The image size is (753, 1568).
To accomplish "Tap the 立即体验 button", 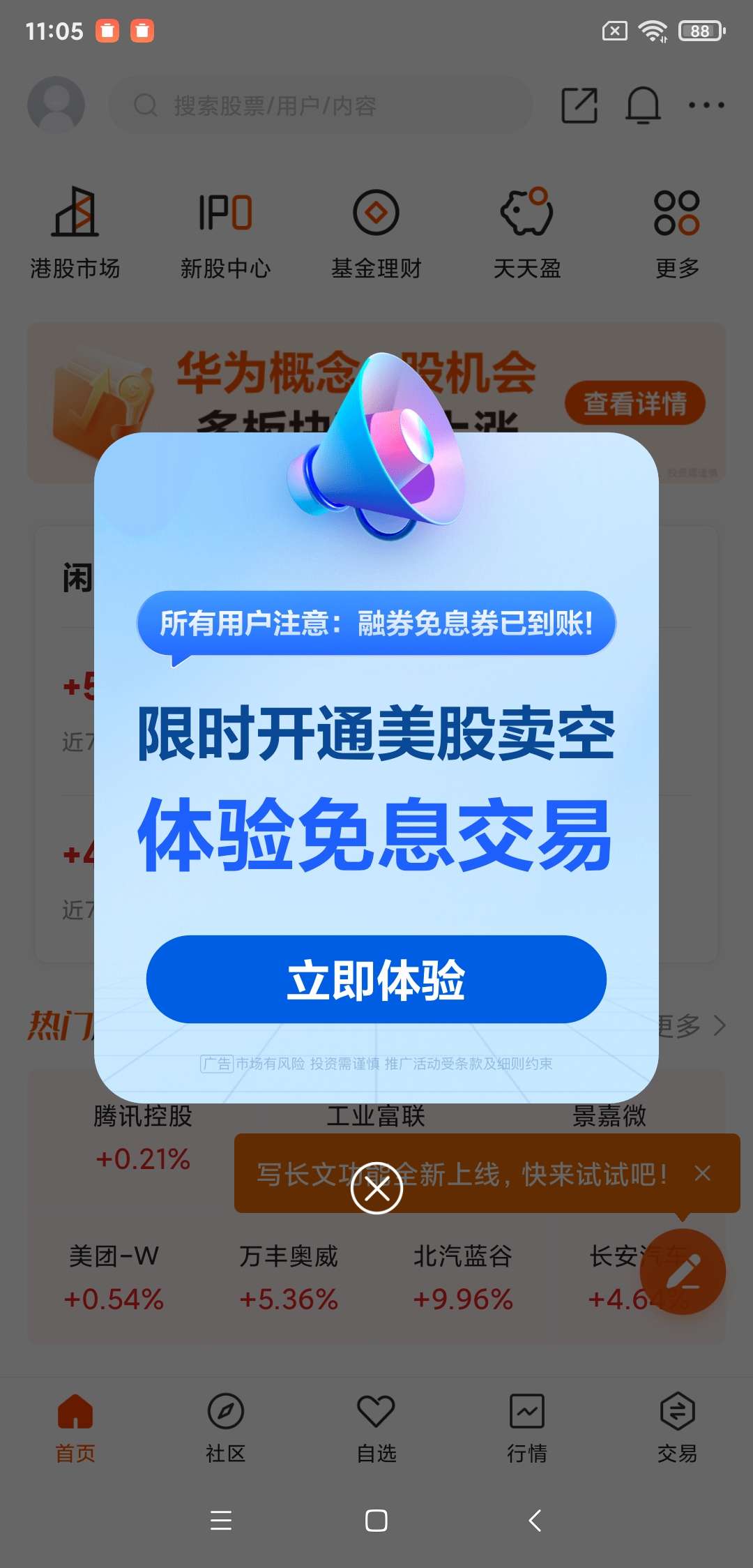I will tap(376, 979).
